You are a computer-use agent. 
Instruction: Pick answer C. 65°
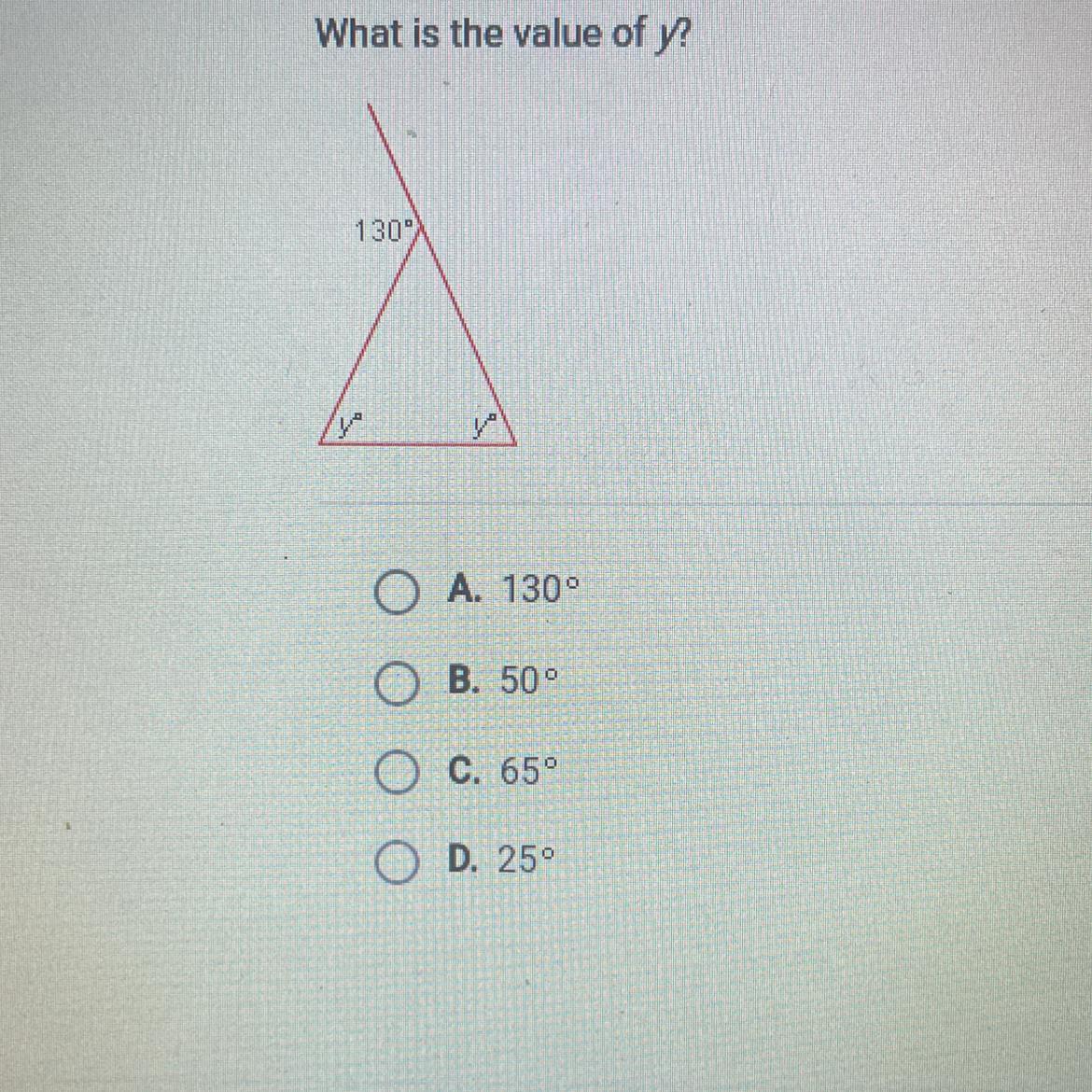(x=396, y=774)
